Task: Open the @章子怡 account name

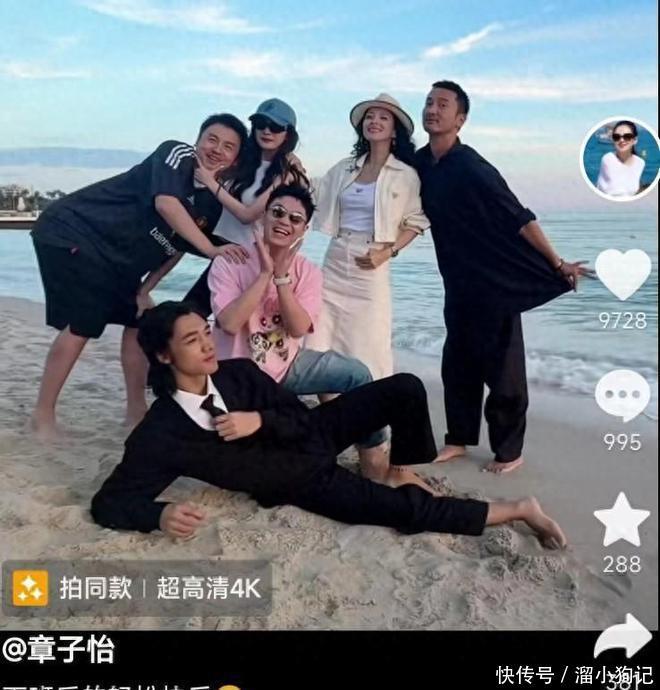Action: coord(58,651)
